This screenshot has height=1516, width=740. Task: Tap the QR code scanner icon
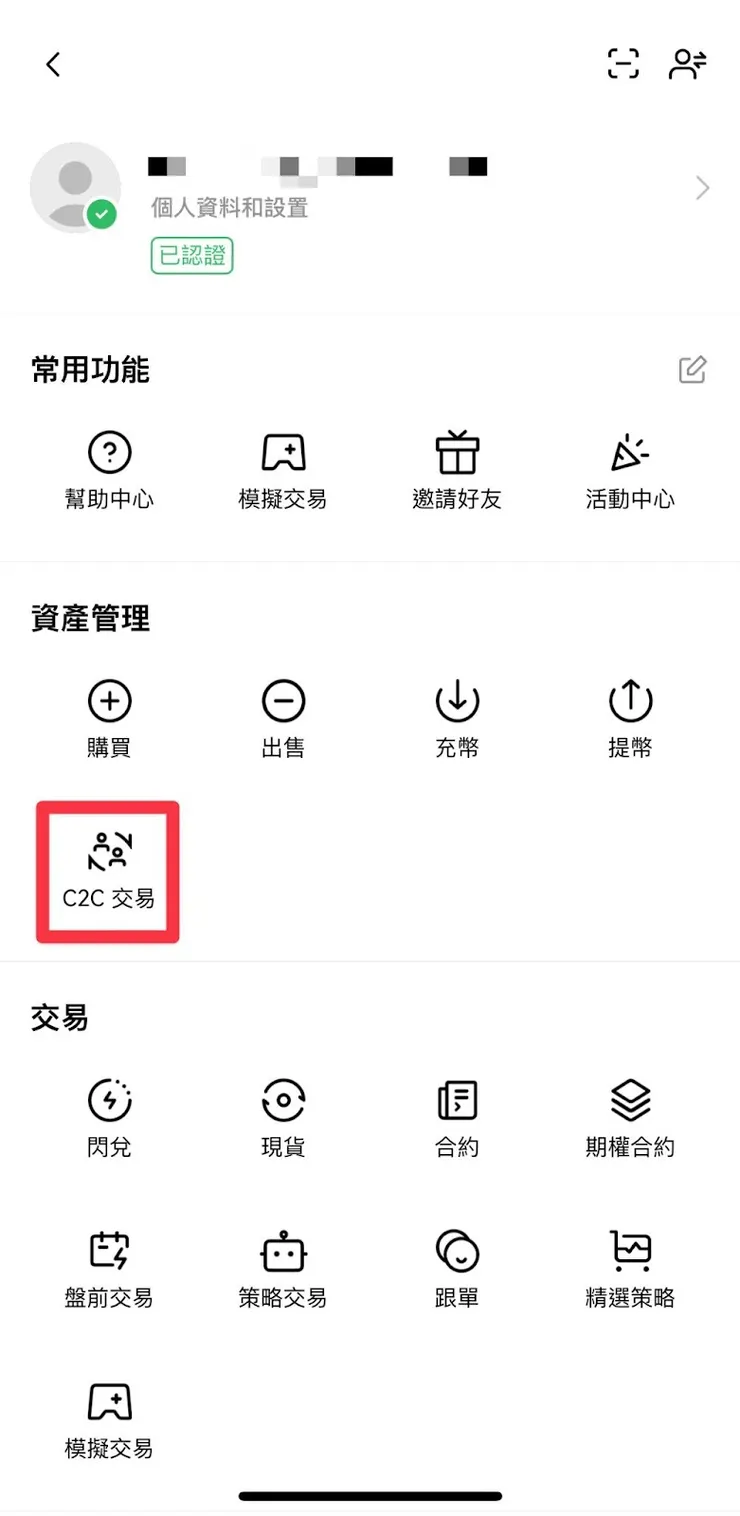tap(622, 63)
